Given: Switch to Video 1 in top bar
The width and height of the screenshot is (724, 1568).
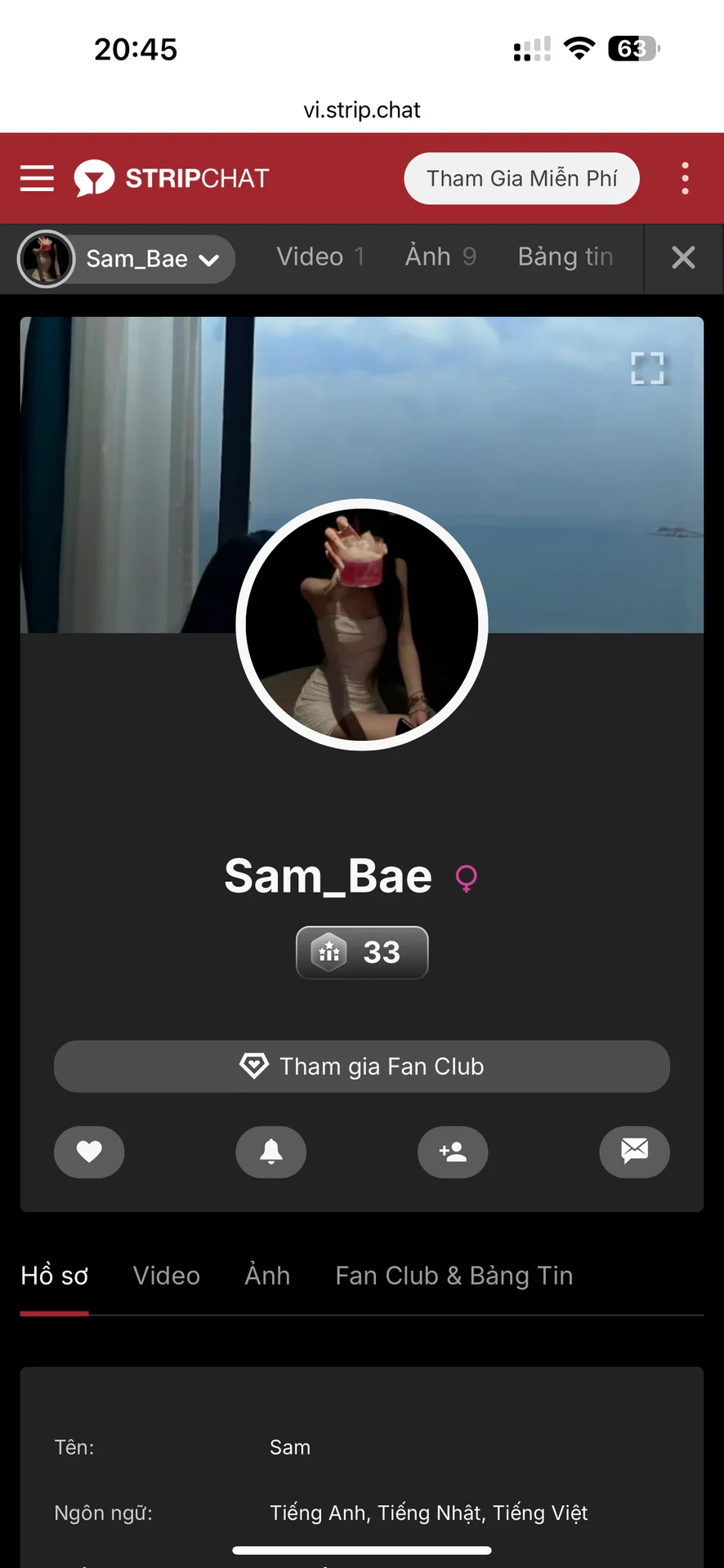Looking at the screenshot, I should point(320,257).
